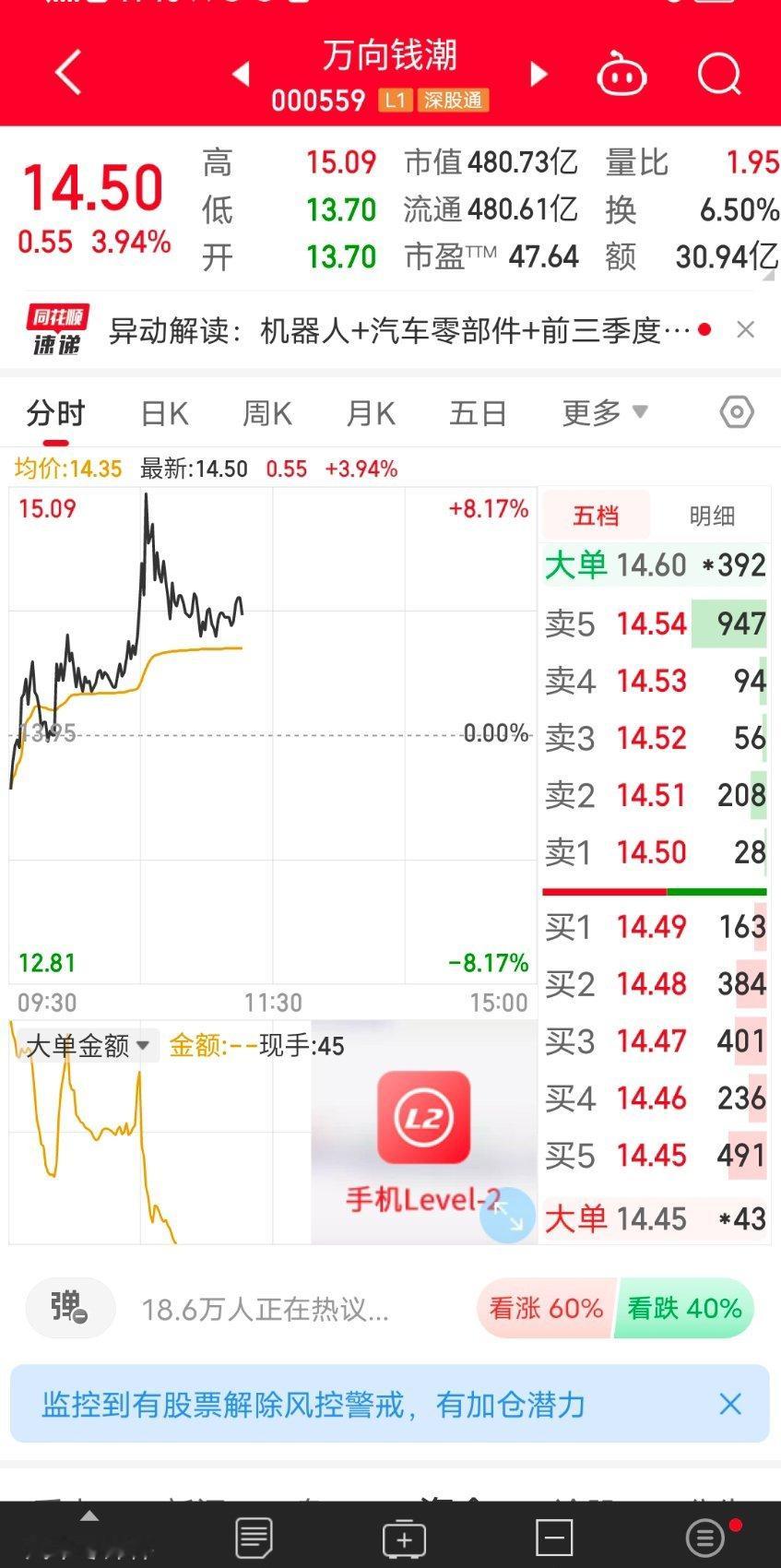Dismiss the risk control alert banner

pyautogui.click(x=730, y=1404)
